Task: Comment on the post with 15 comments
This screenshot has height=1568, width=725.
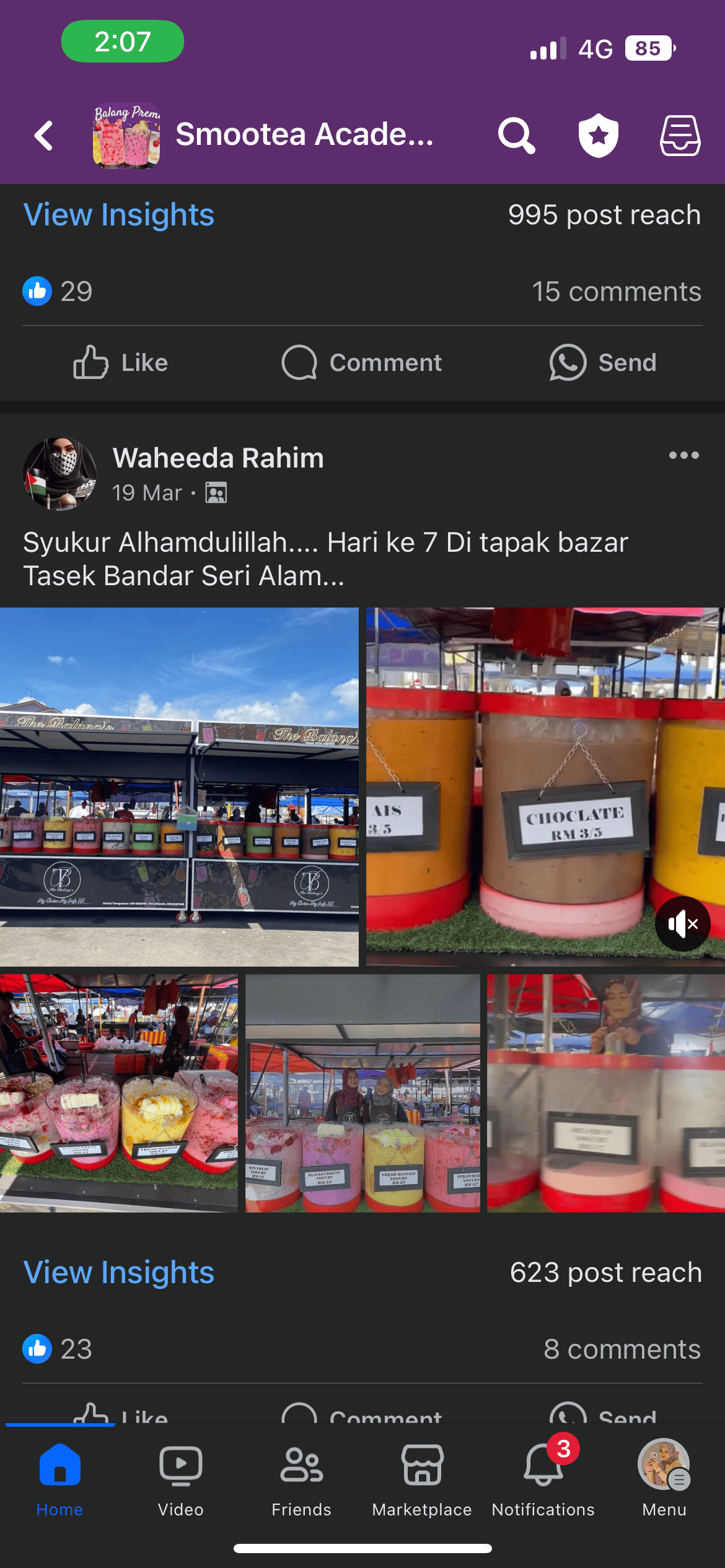Action: pos(362,362)
